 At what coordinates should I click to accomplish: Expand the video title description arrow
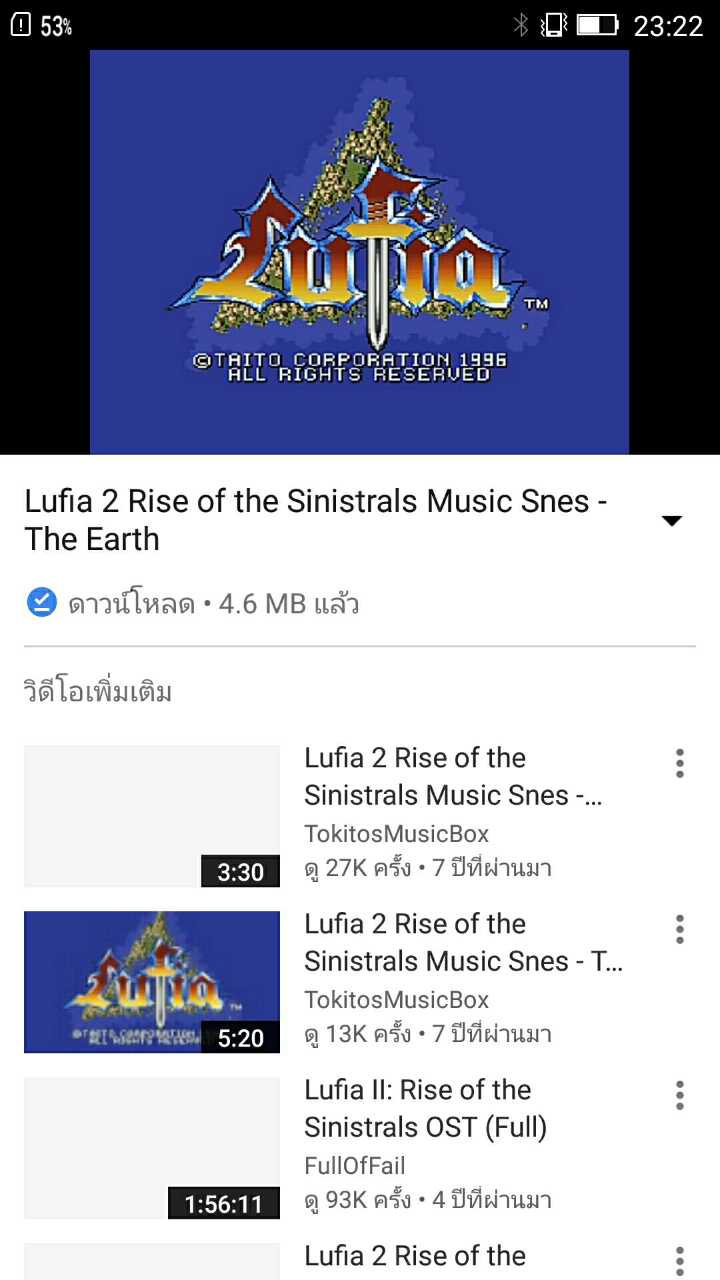click(x=672, y=520)
